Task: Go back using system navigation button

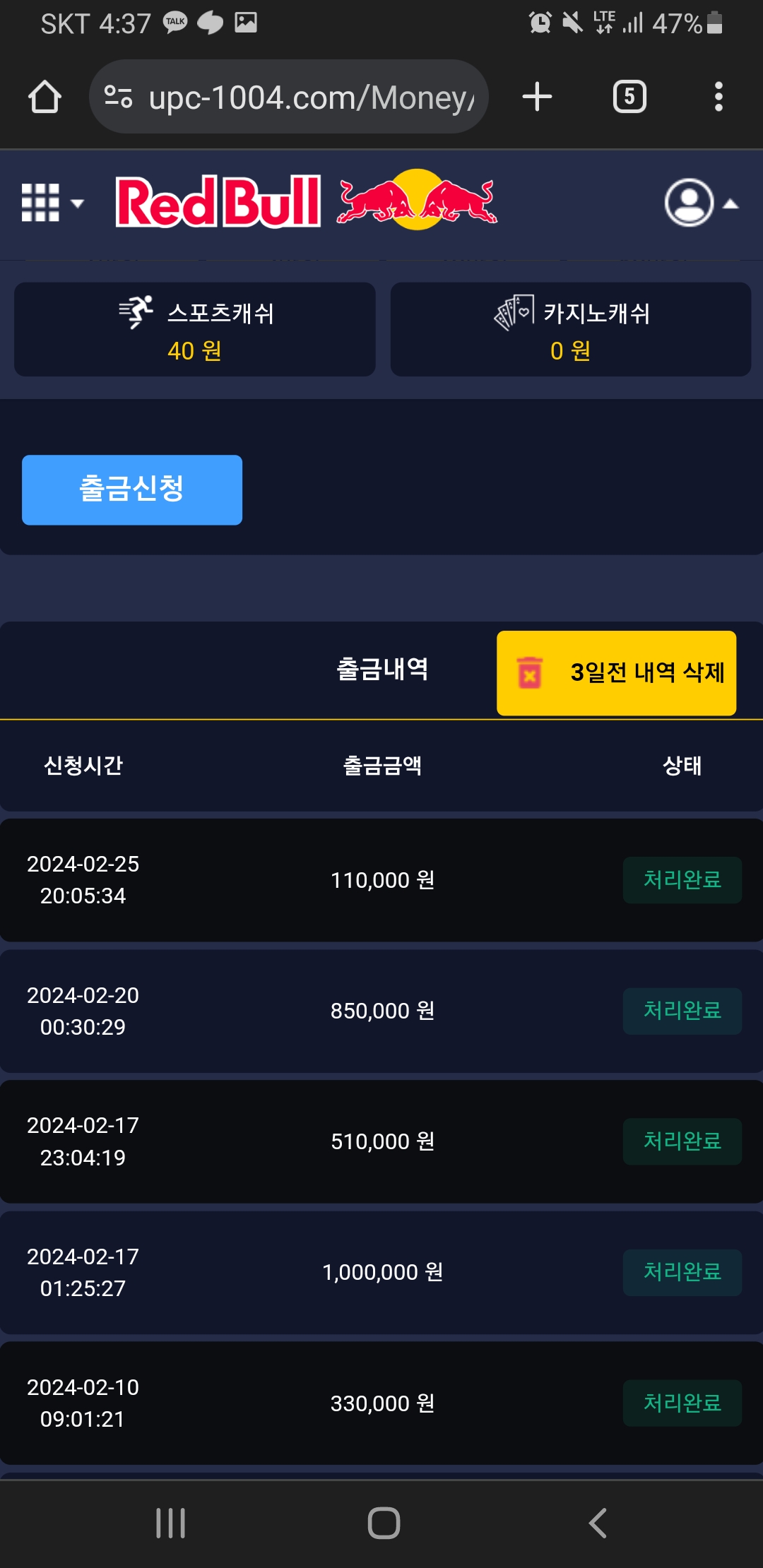Action: (x=598, y=1523)
